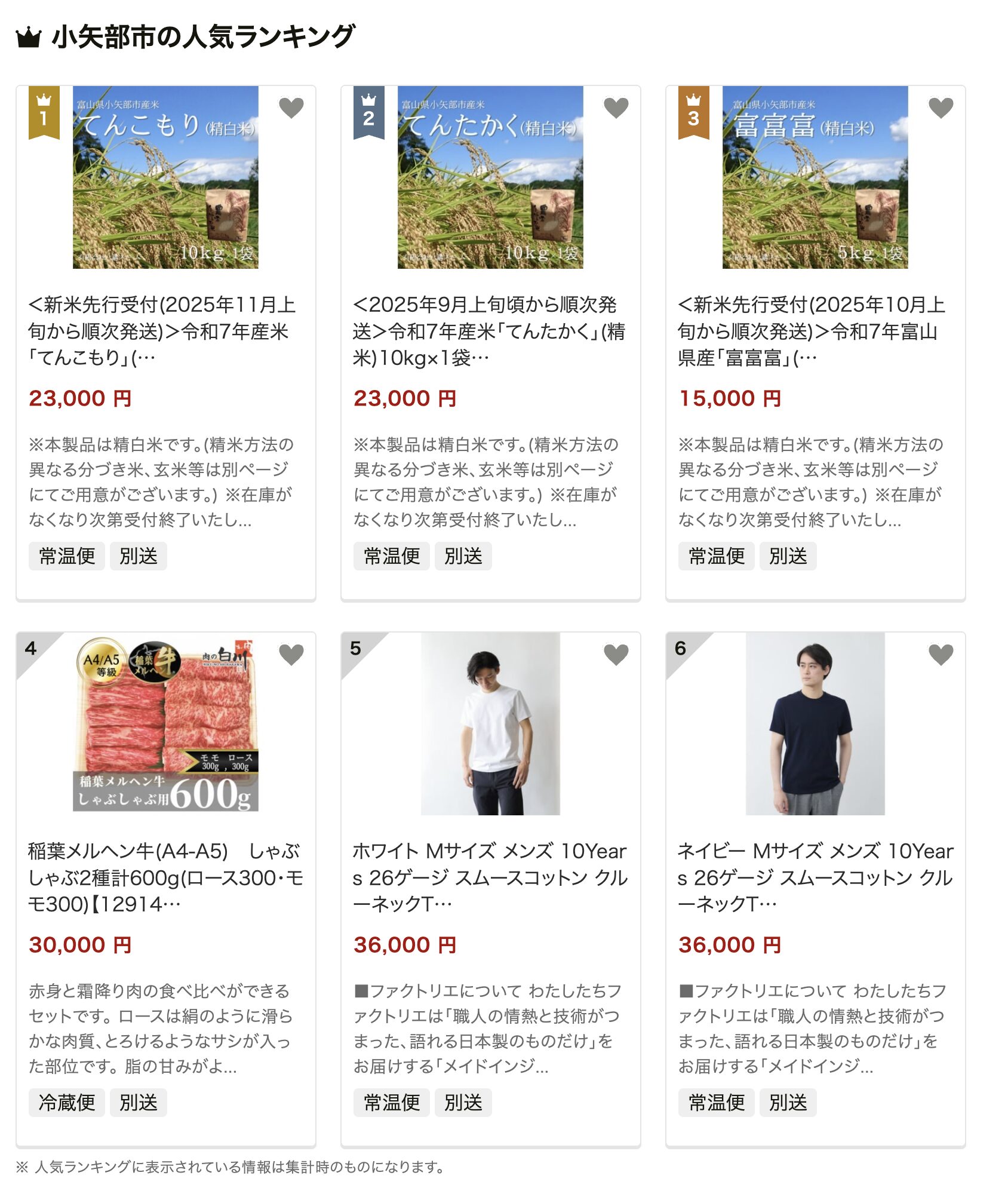Open the ホワイト Mサイズ T-shirt card
The width and height of the screenshot is (1008, 1197).
[490, 877]
